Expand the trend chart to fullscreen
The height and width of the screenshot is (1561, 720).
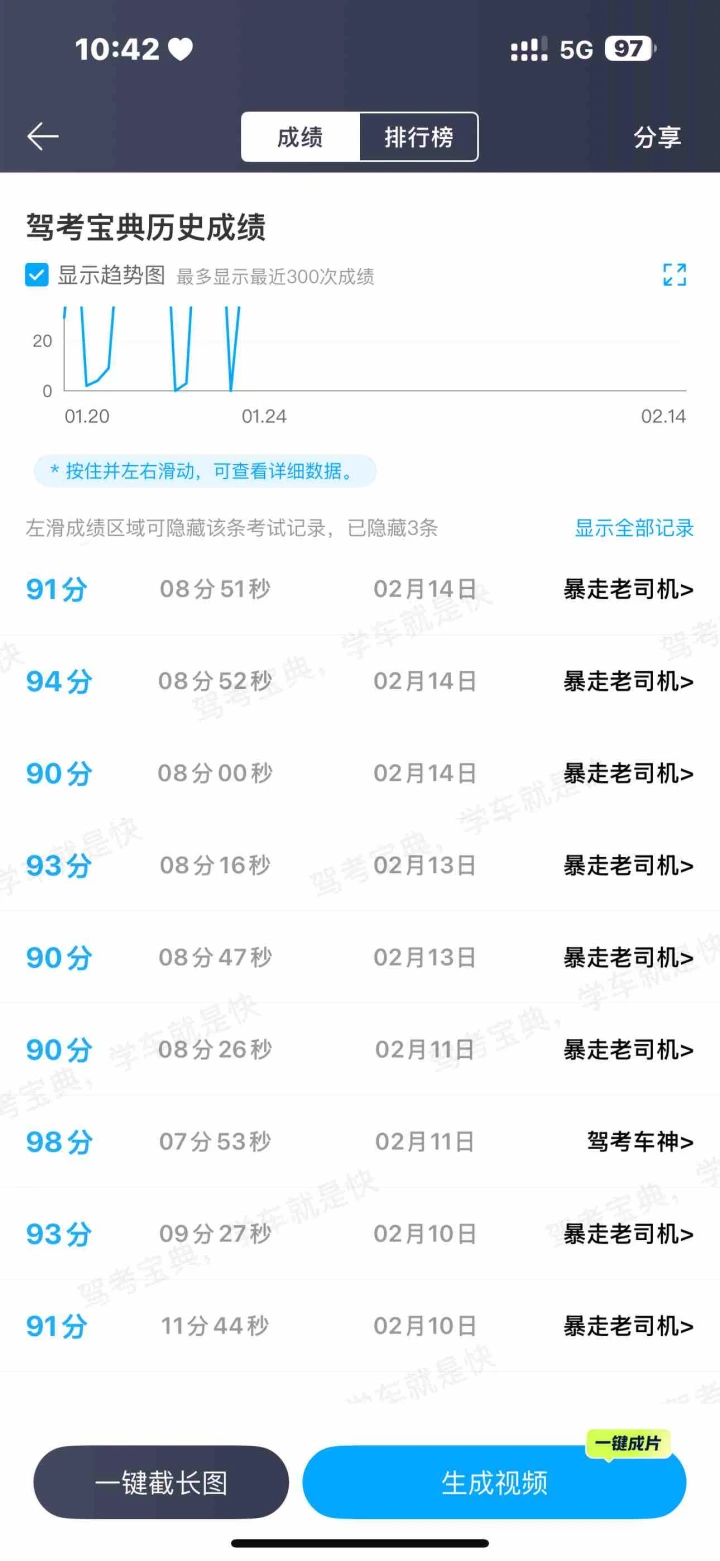pos(675,275)
